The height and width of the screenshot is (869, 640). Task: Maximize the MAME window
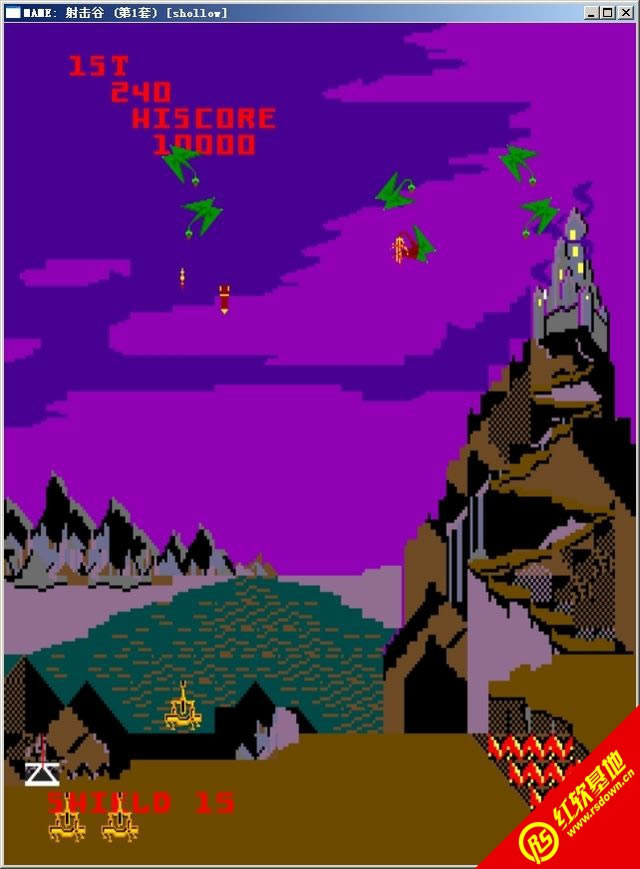click(x=608, y=13)
